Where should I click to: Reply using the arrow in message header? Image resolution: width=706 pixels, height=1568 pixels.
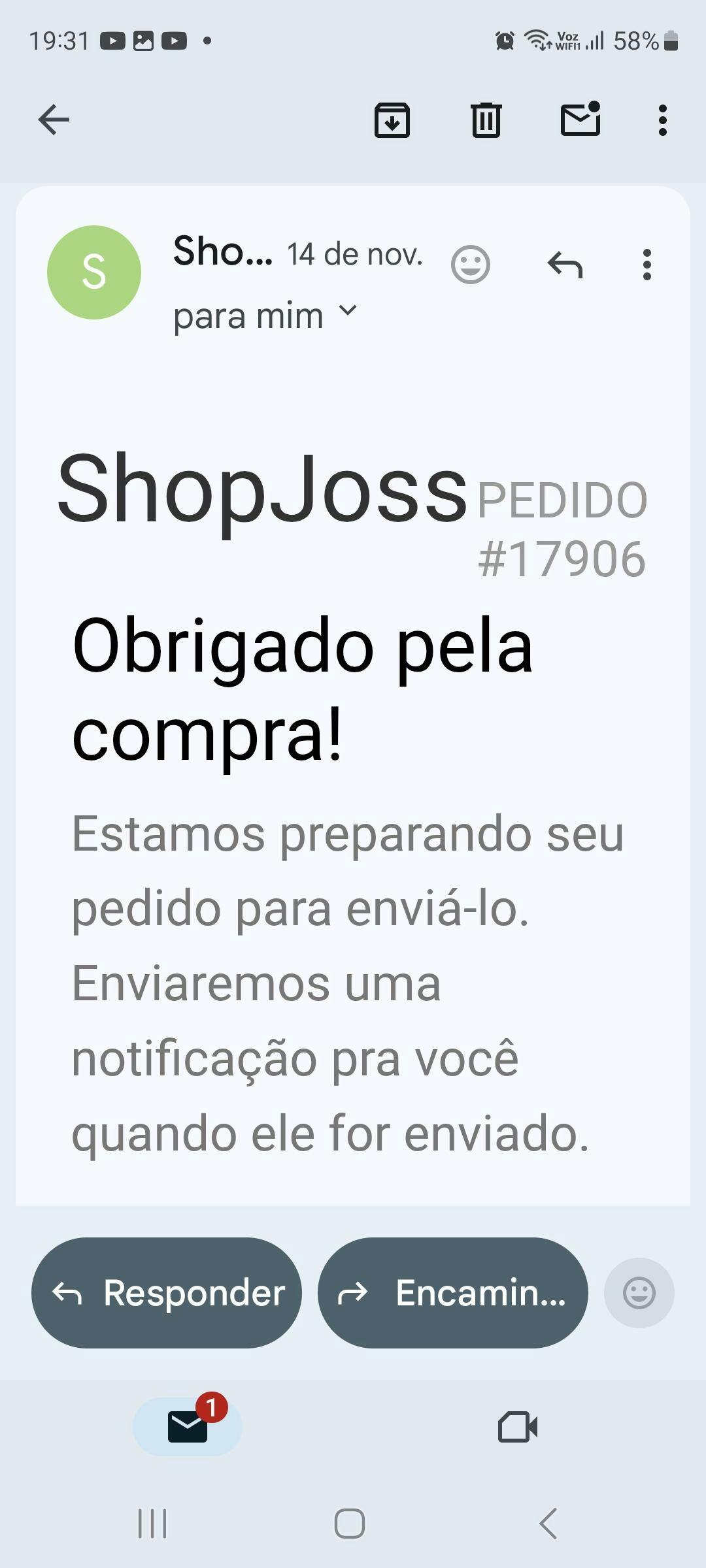(565, 265)
